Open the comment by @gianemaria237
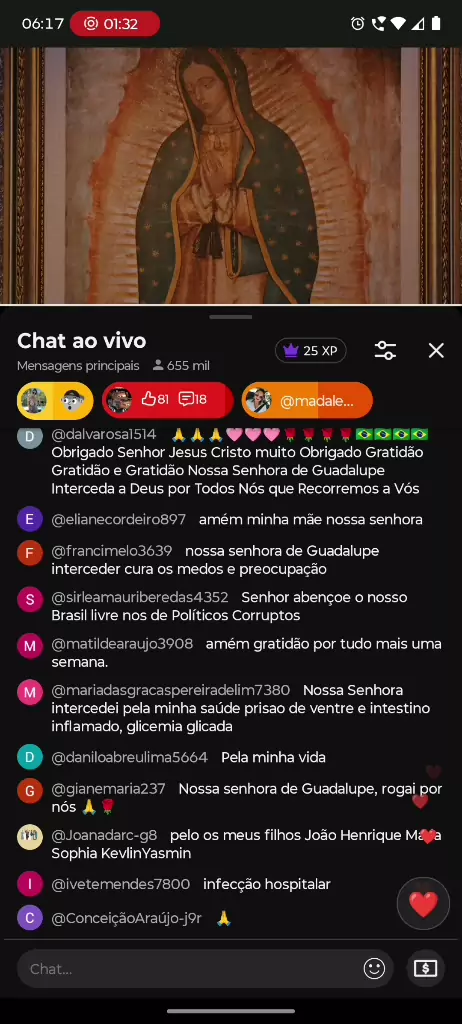462x1024 pixels. click(x=231, y=797)
